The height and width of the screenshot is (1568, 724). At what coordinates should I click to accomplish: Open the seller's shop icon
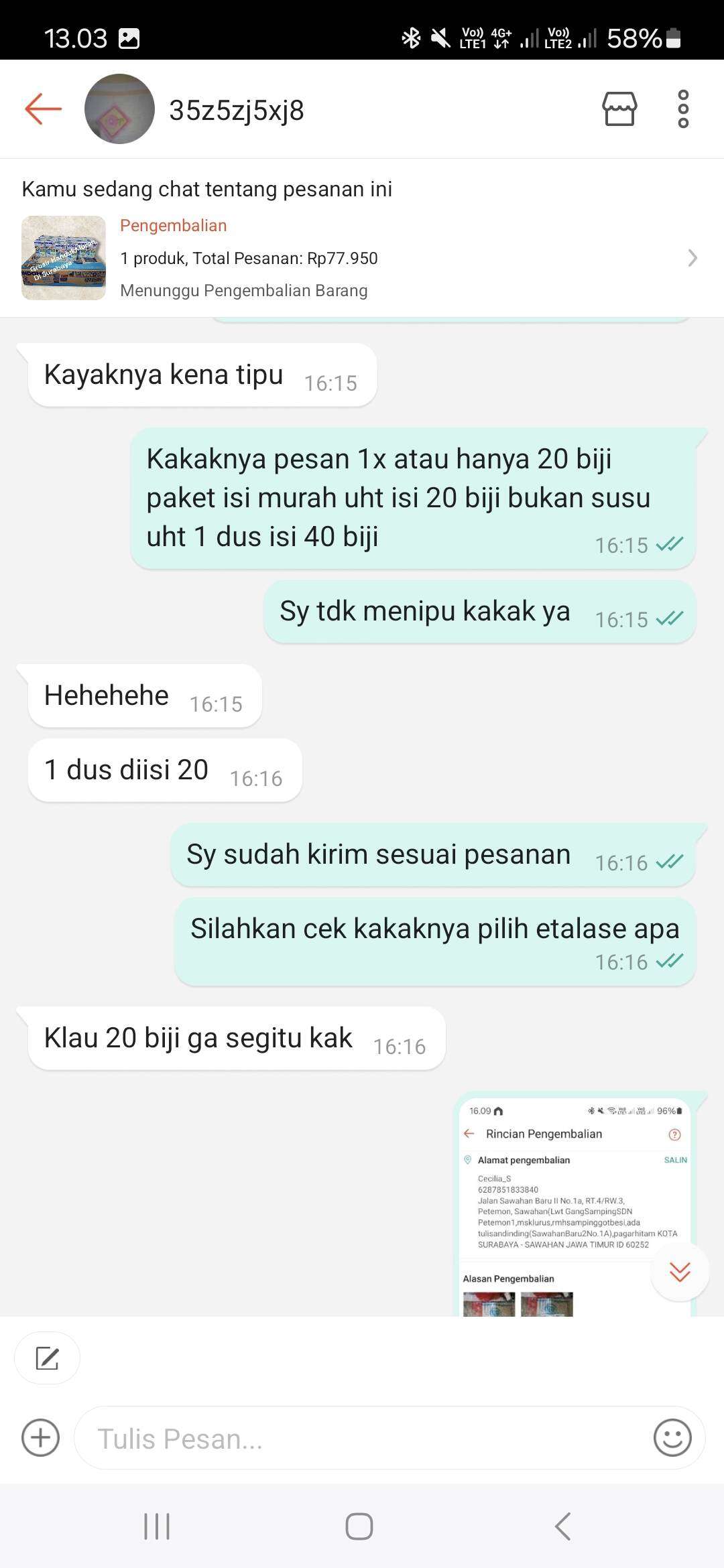point(619,109)
